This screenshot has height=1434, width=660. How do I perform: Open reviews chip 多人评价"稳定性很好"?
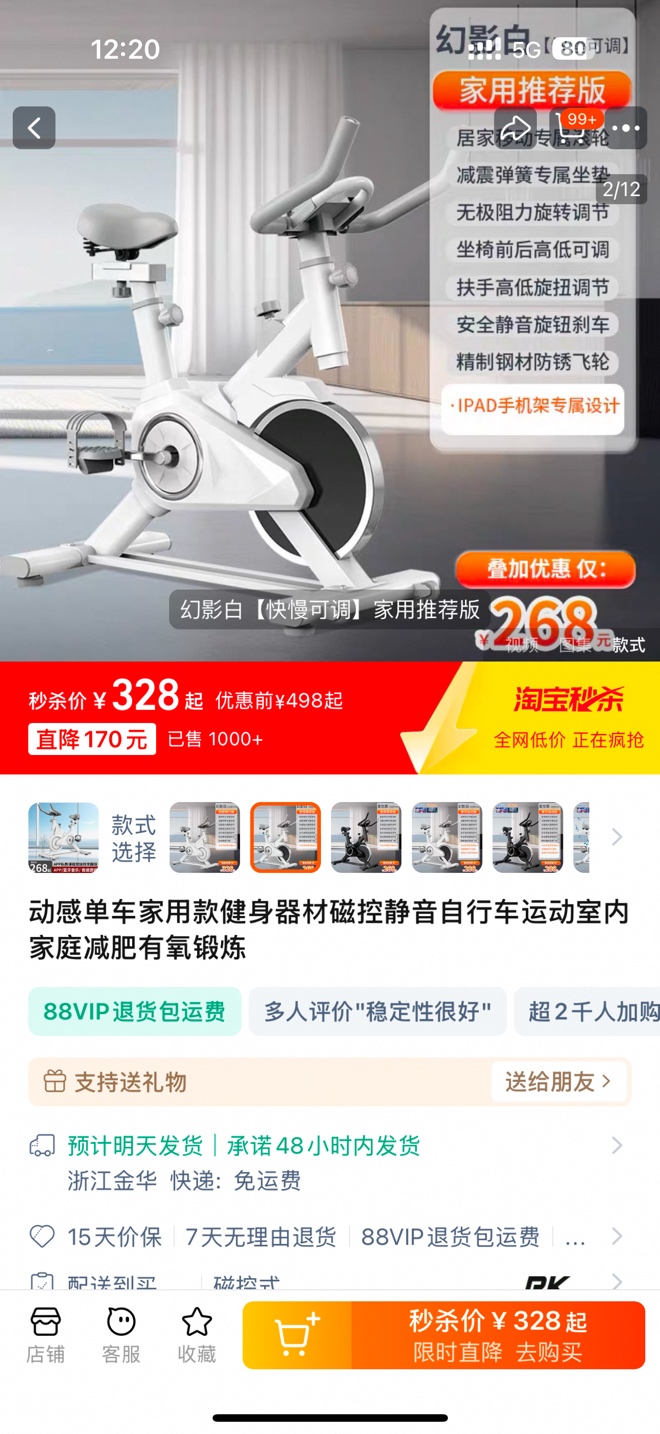(377, 1011)
